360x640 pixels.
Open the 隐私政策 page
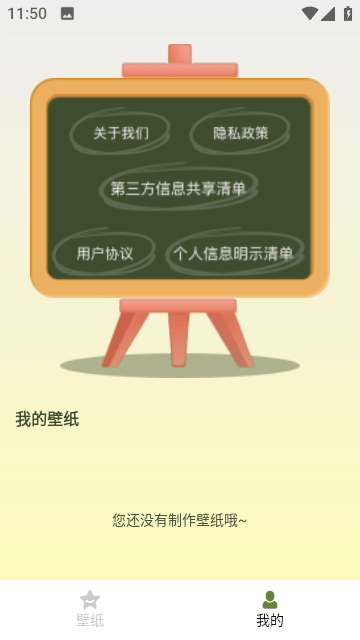click(241, 133)
